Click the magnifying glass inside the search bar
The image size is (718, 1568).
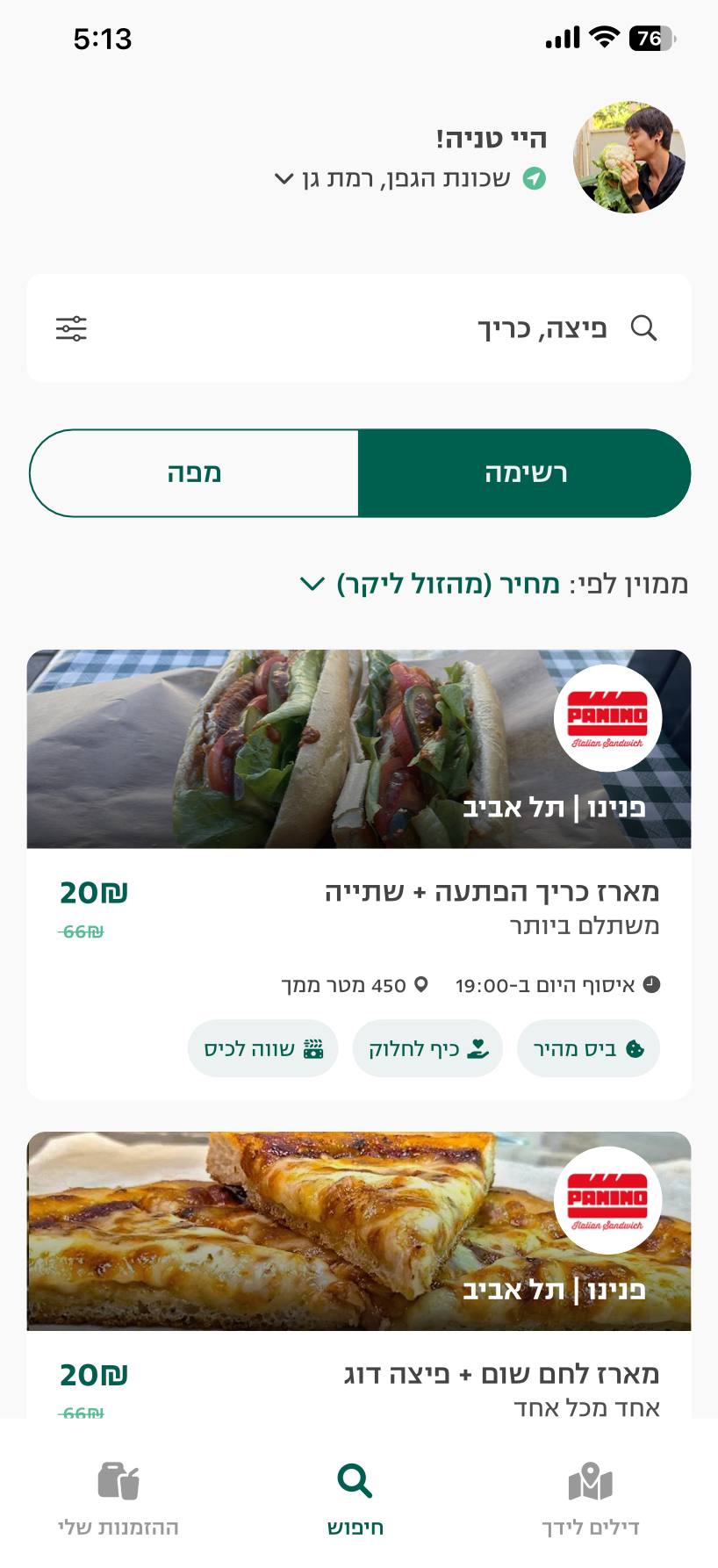(643, 327)
